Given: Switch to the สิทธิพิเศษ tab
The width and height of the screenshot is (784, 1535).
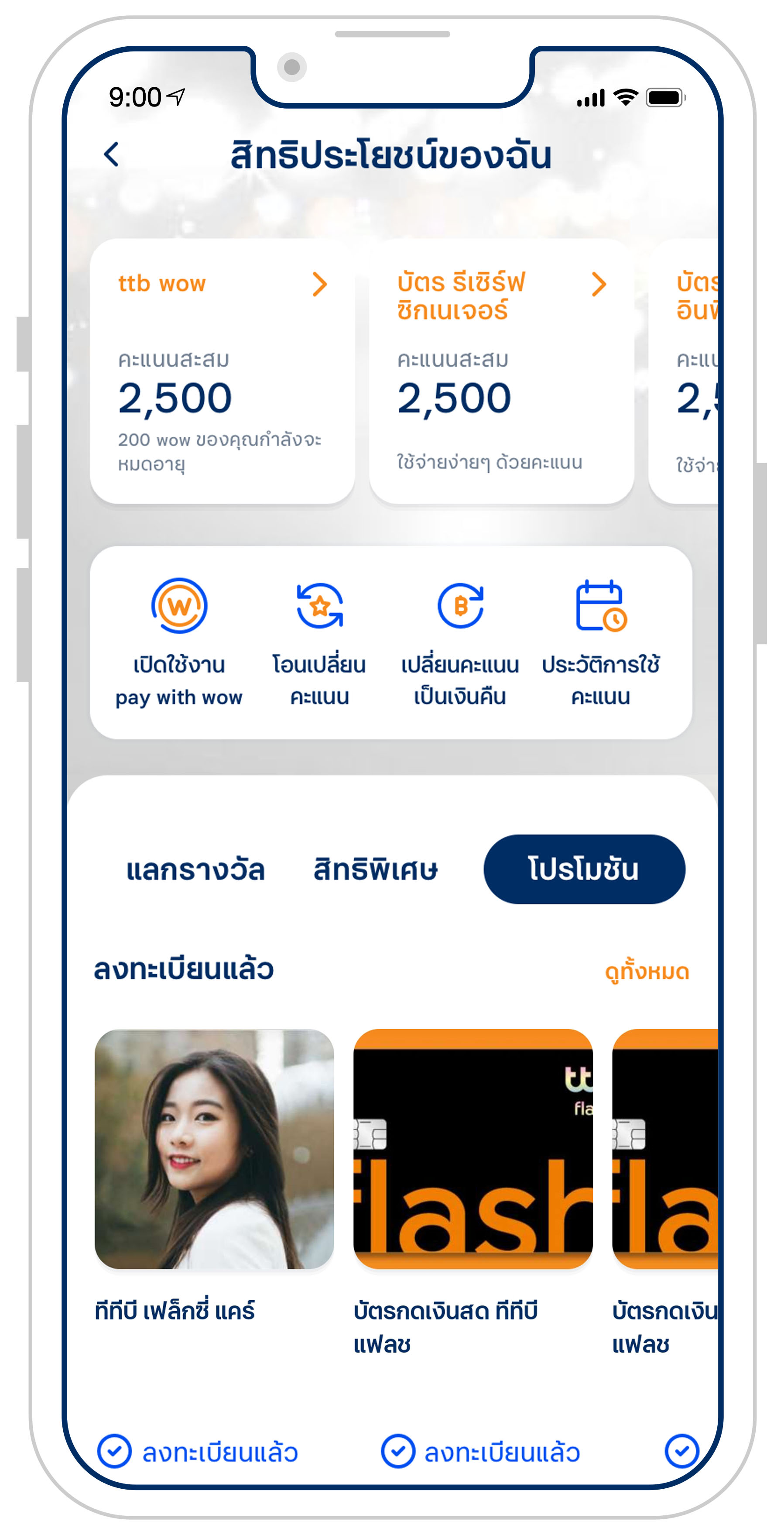Looking at the screenshot, I should tap(375, 869).
